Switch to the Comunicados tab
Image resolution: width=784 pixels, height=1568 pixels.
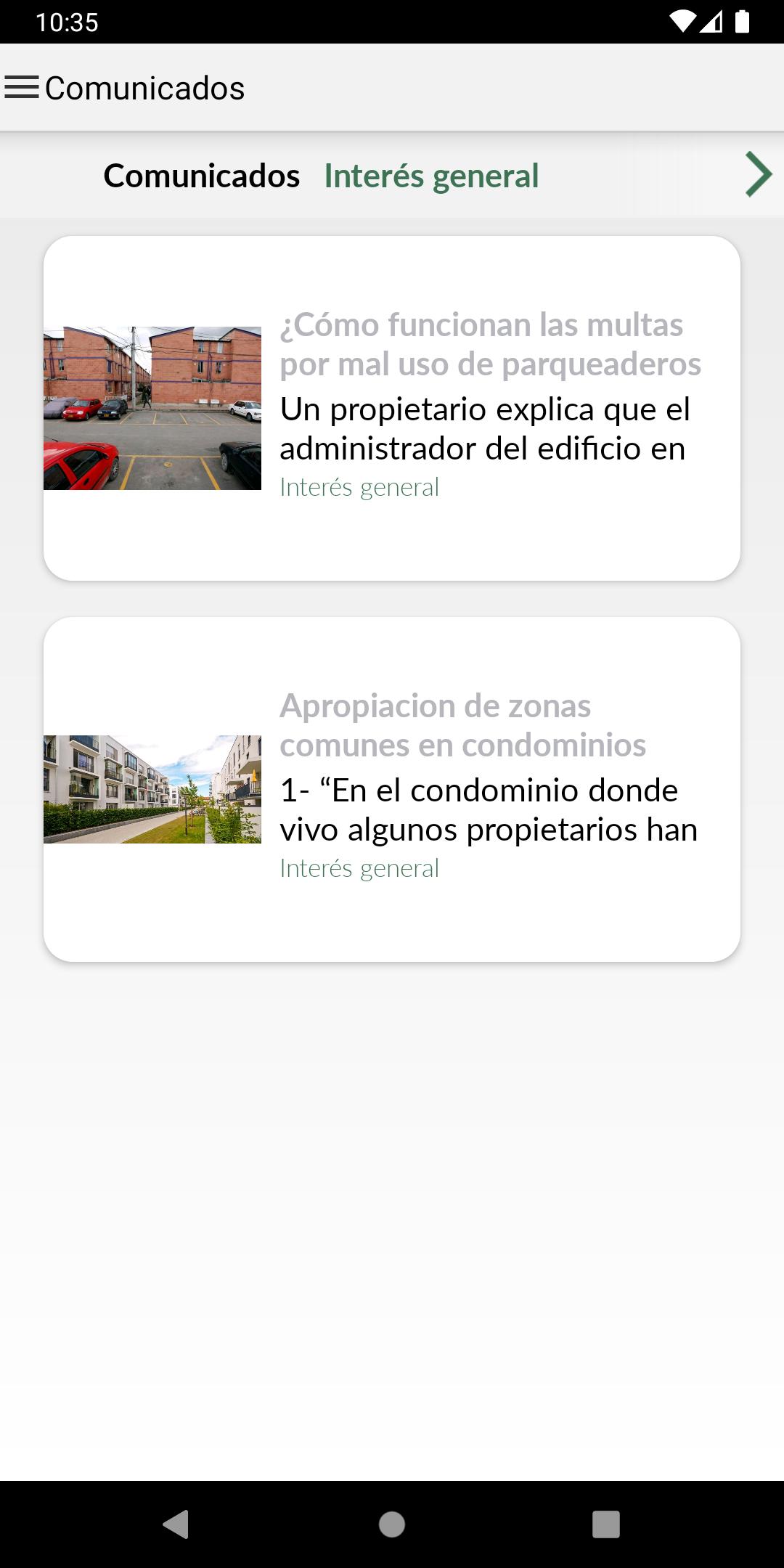[201, 176]
